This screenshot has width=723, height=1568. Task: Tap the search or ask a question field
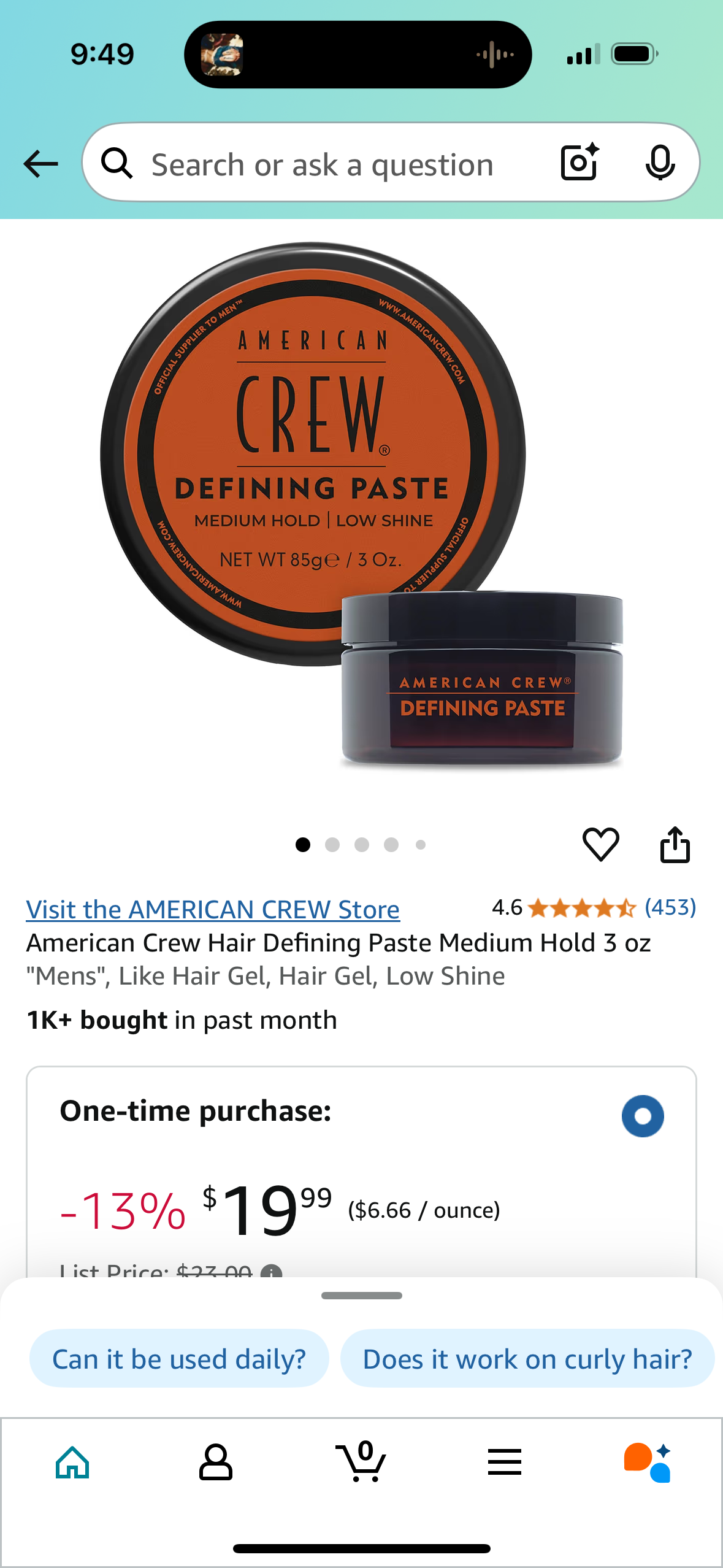(322, 164)
